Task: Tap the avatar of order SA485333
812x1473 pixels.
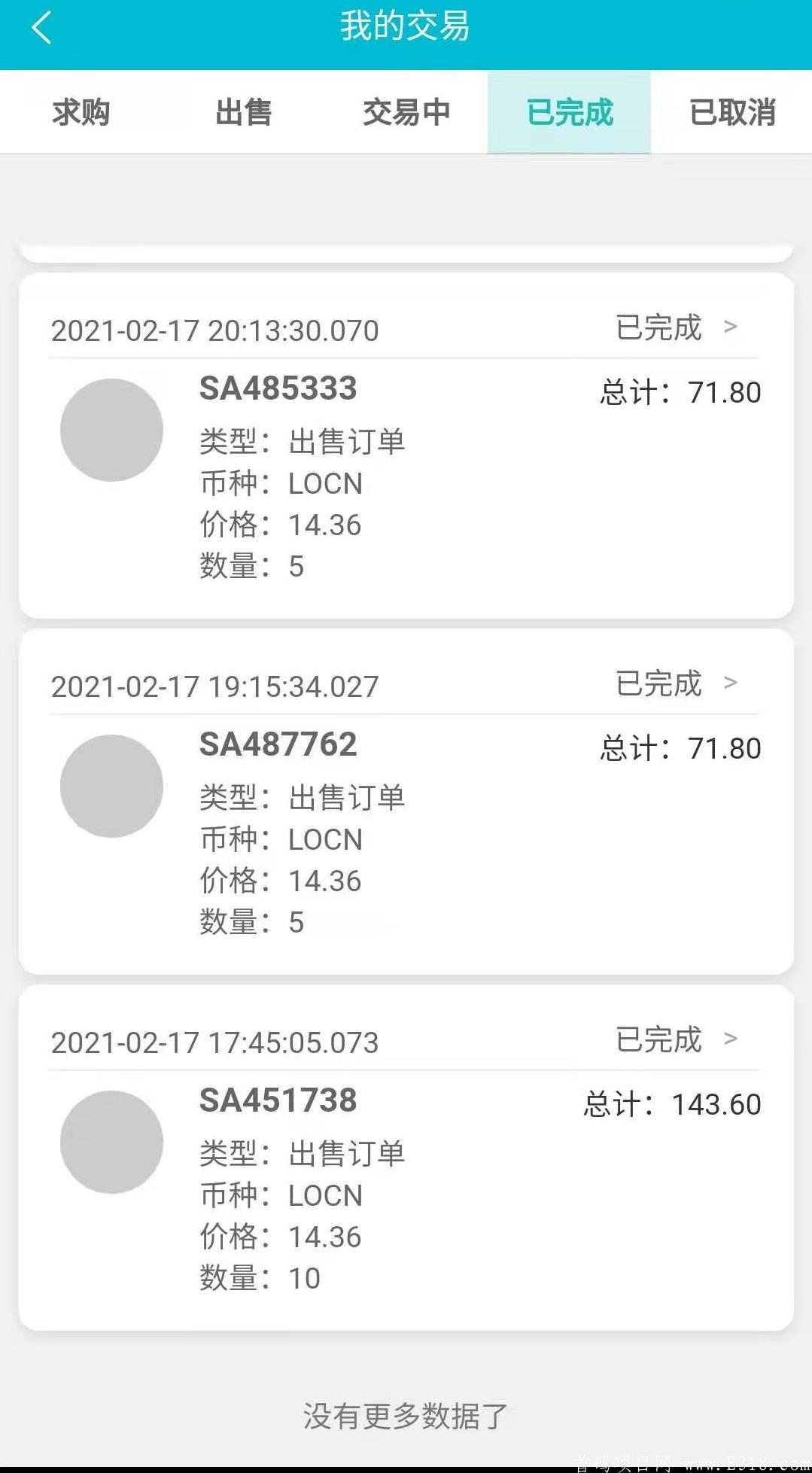Action: tap(112, 429)
